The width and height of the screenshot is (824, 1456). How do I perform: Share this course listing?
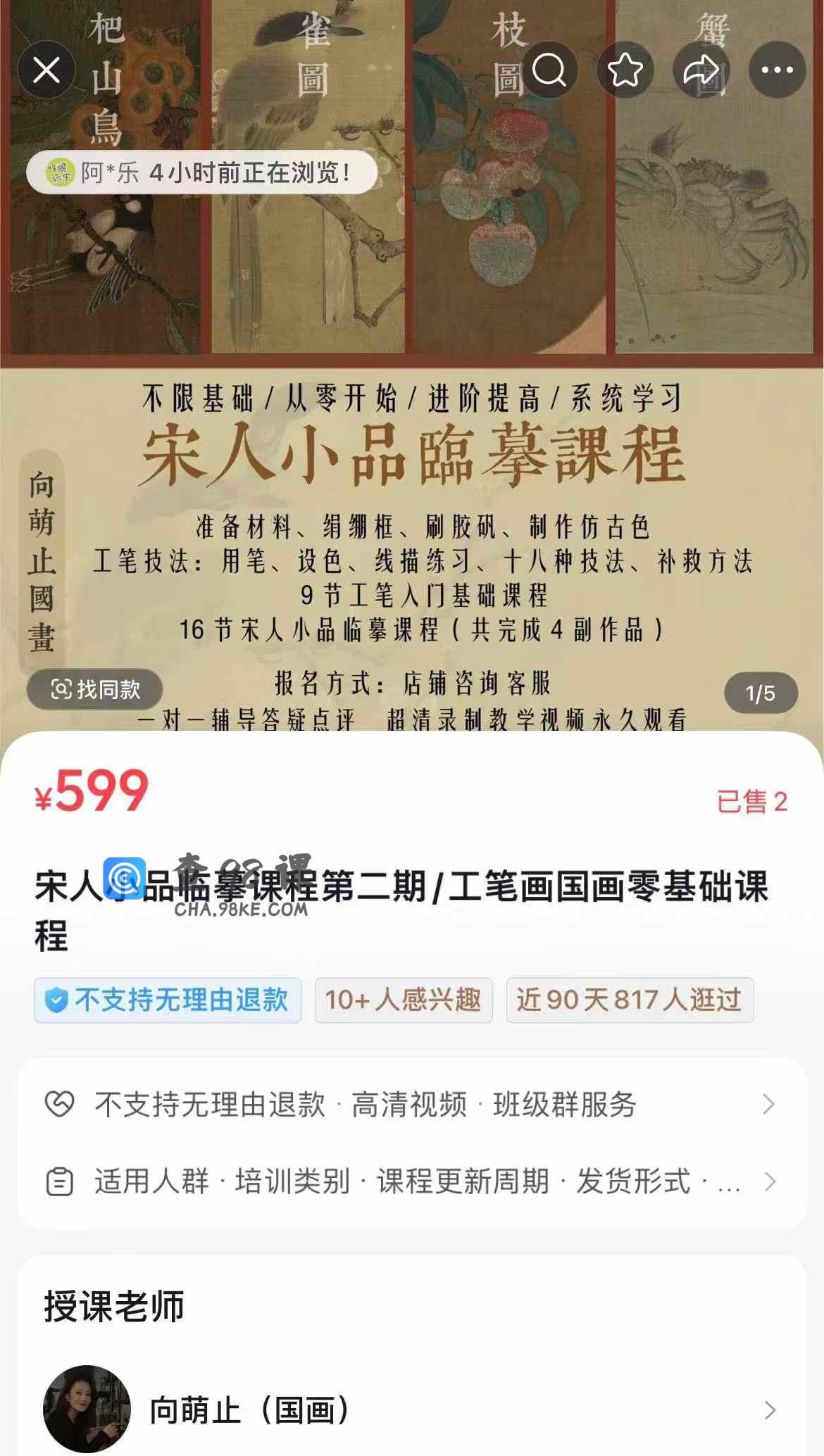point(701,70)
